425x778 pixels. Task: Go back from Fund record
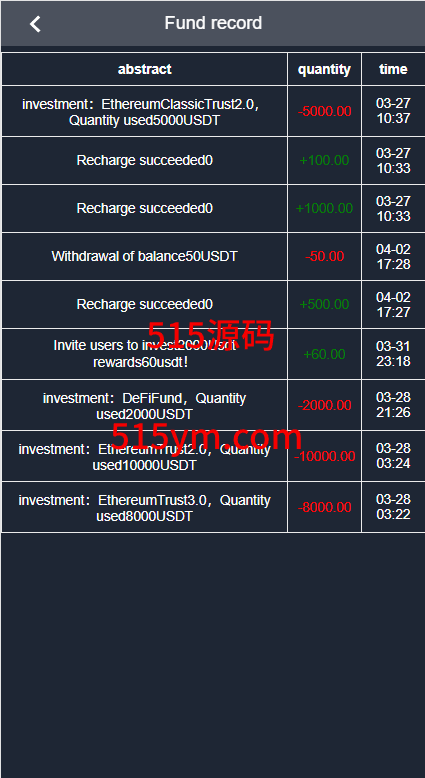pos(35,23)
